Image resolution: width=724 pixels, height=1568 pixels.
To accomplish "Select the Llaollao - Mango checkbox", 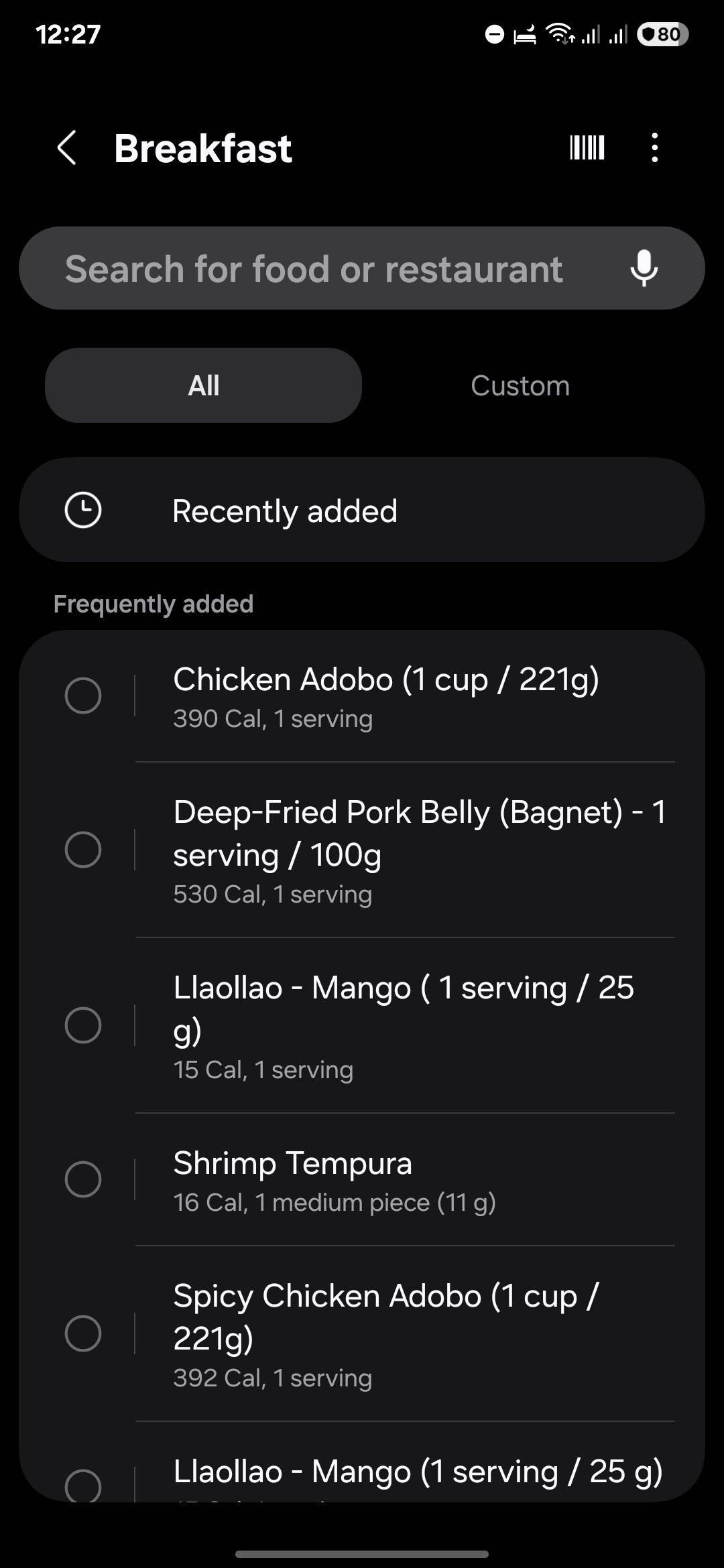I will (x=83, y=1024).
